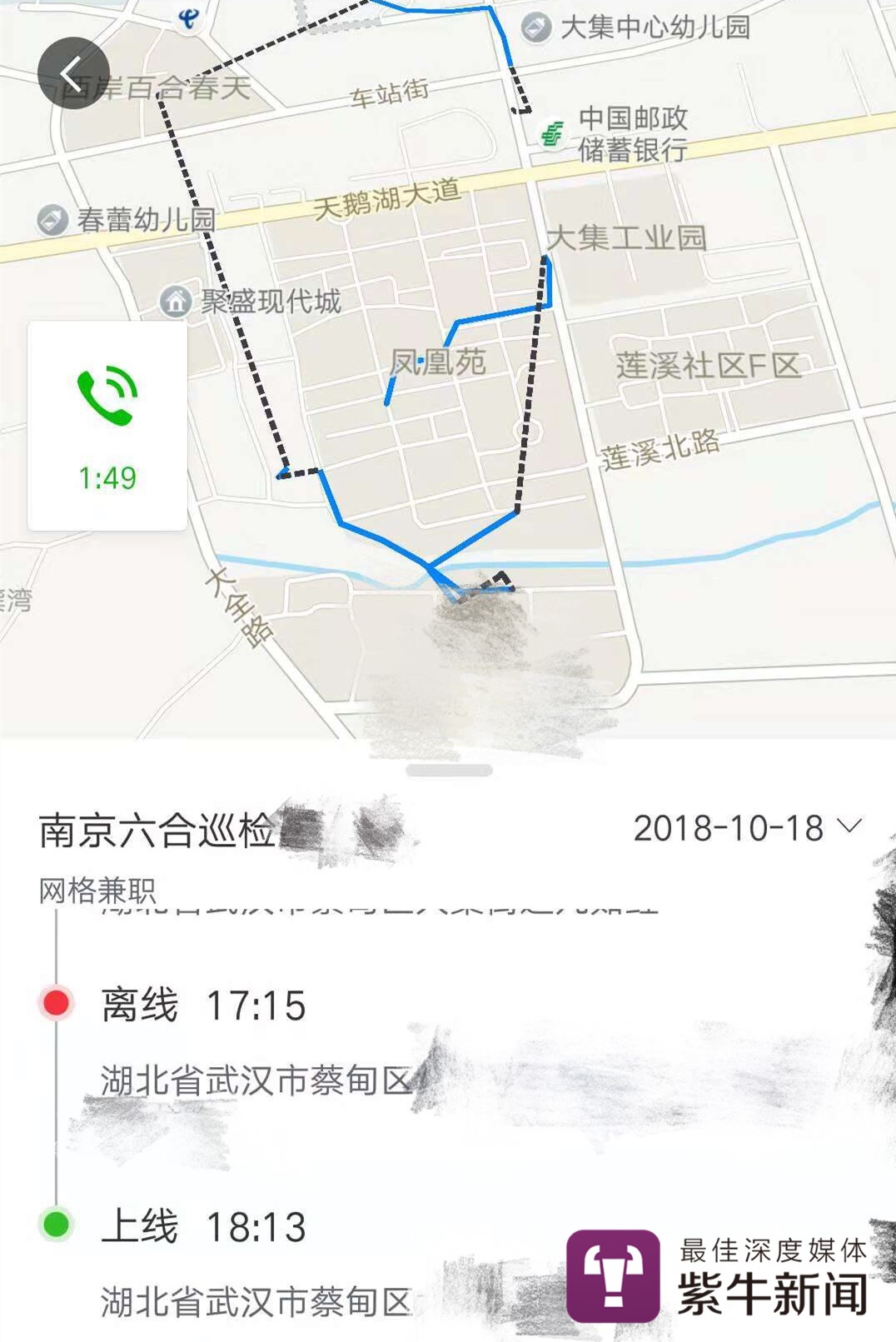Open the 2018-10-18 date dropdown
The height and width of the screenshot is (1342, 896).
coord(746,828)
